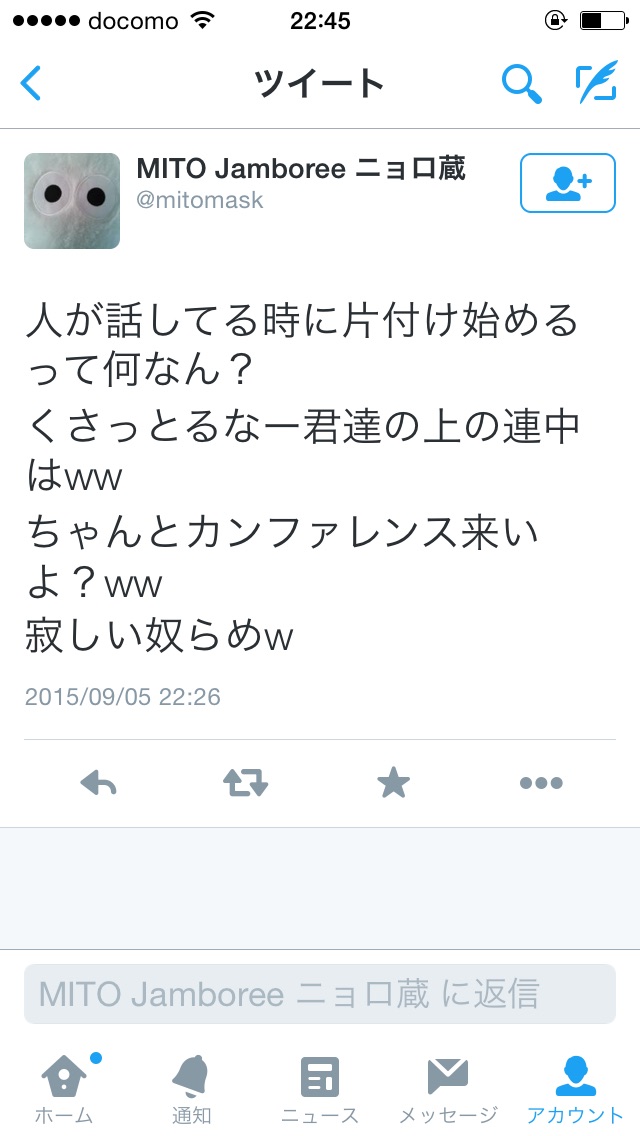The image size is (640, 1136).
Task: Switch to the 通知 tab
Action: click(190, 1088)
